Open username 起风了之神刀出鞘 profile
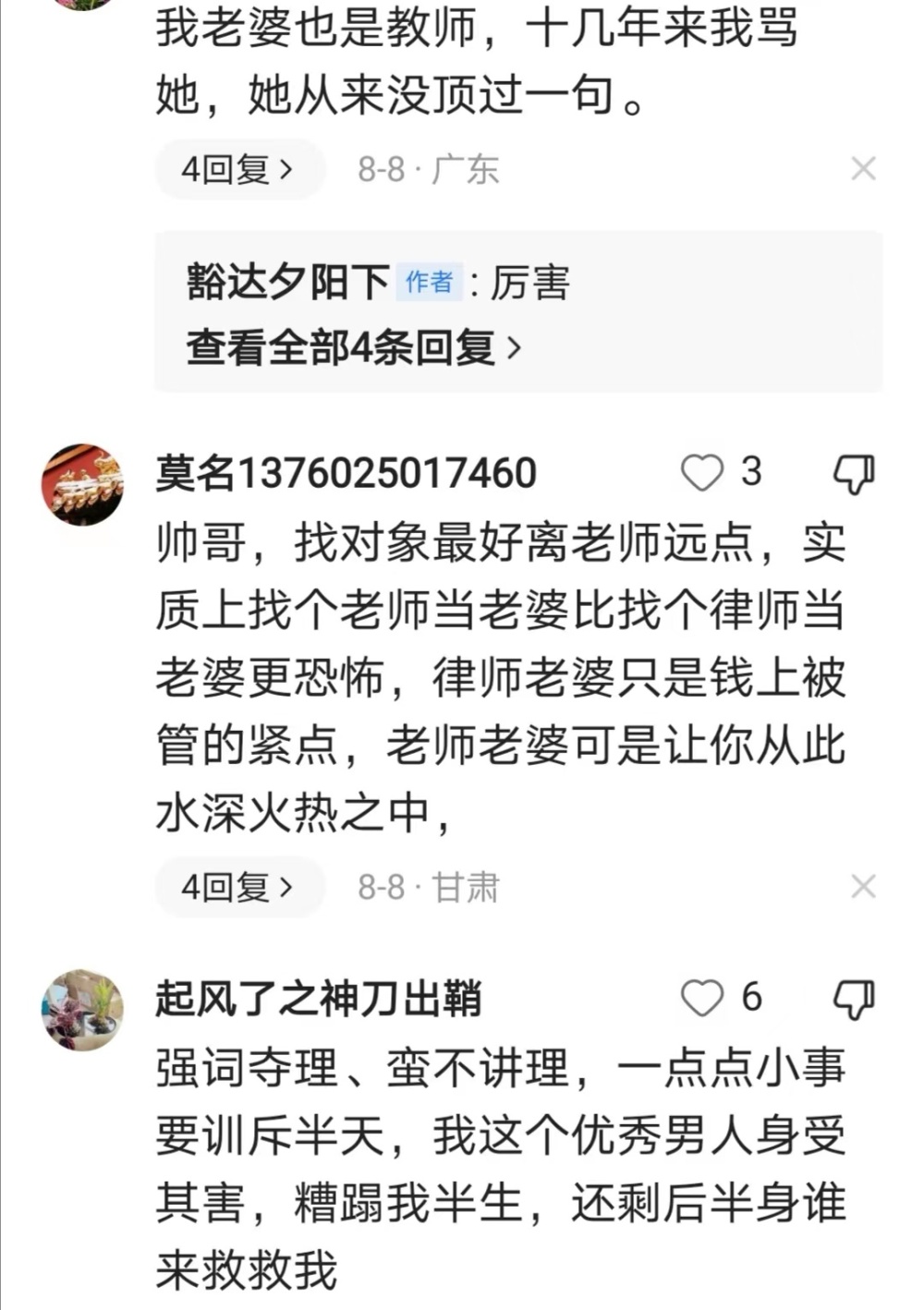Image resolution: width=924 pixels, height=1310 pixels. (318, 999)
